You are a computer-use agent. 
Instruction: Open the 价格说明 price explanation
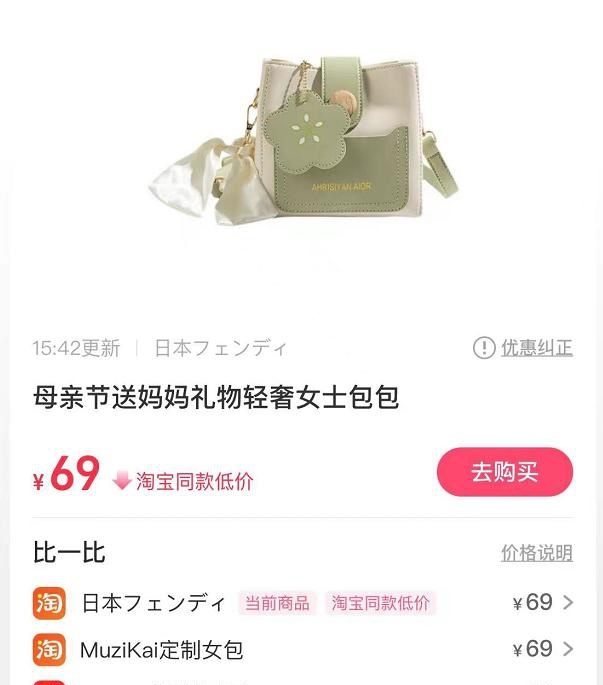pyautogui.click(x=536, y=553)
